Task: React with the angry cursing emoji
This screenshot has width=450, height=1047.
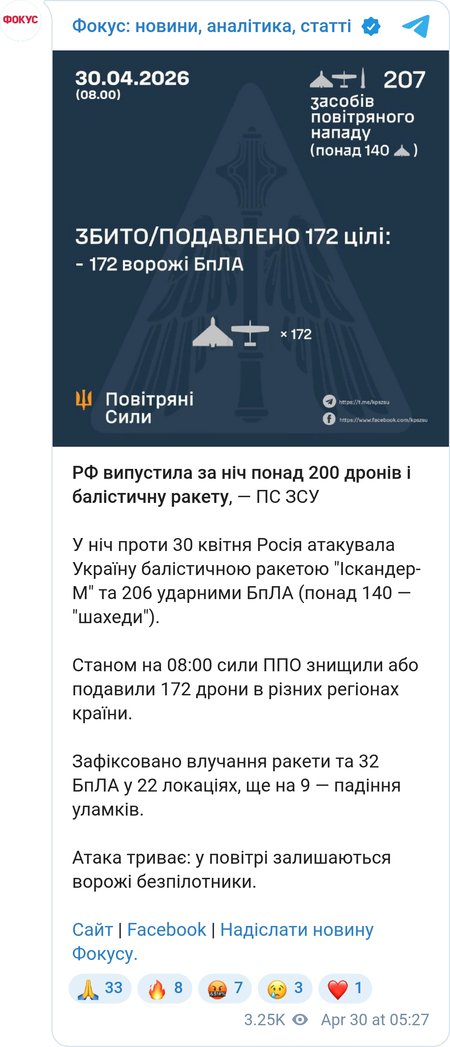Action: (x=225, y=988)
